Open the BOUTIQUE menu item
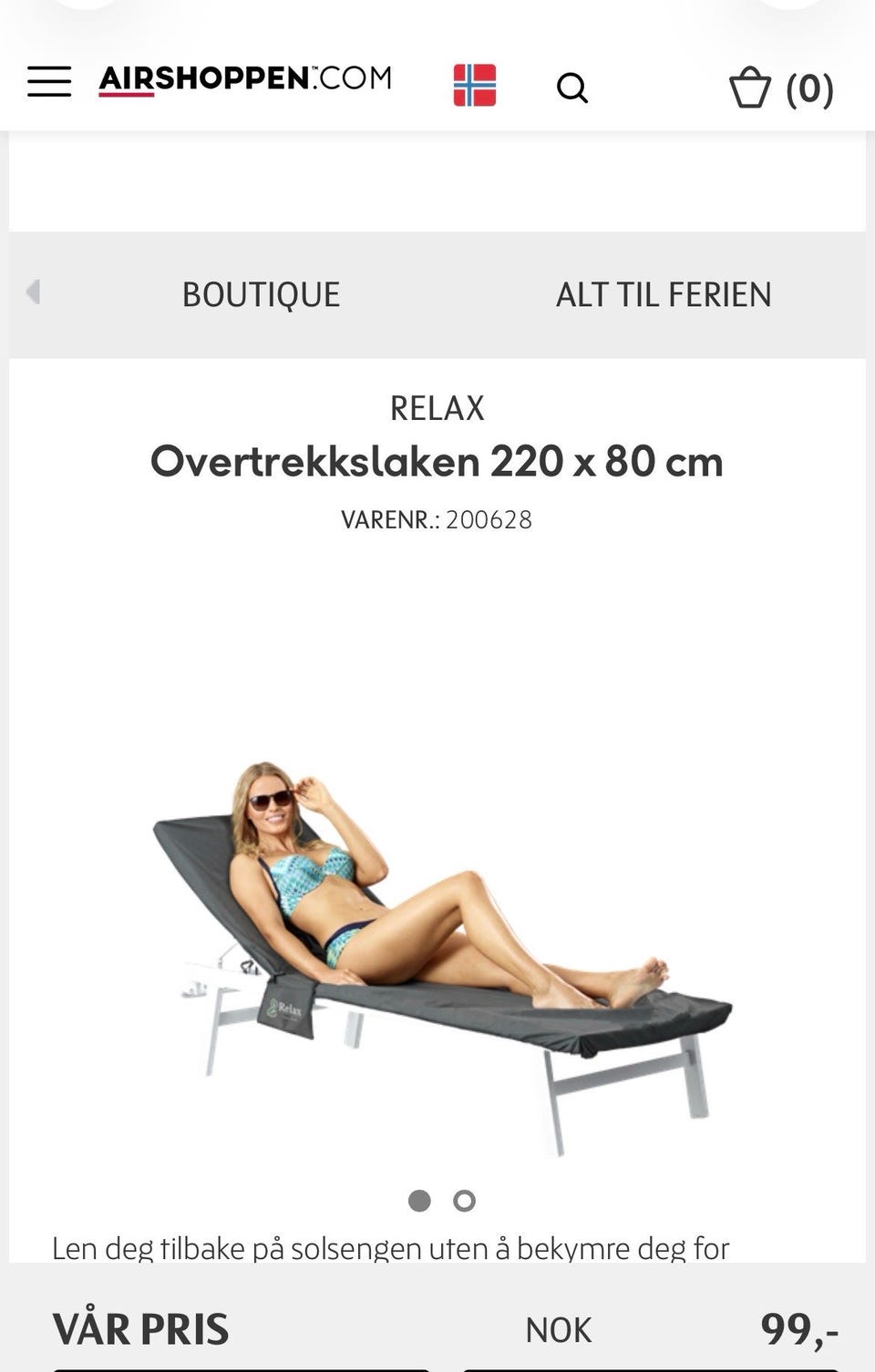The width and height of the screenshot is (875, 1372). (x=262, y=293)
